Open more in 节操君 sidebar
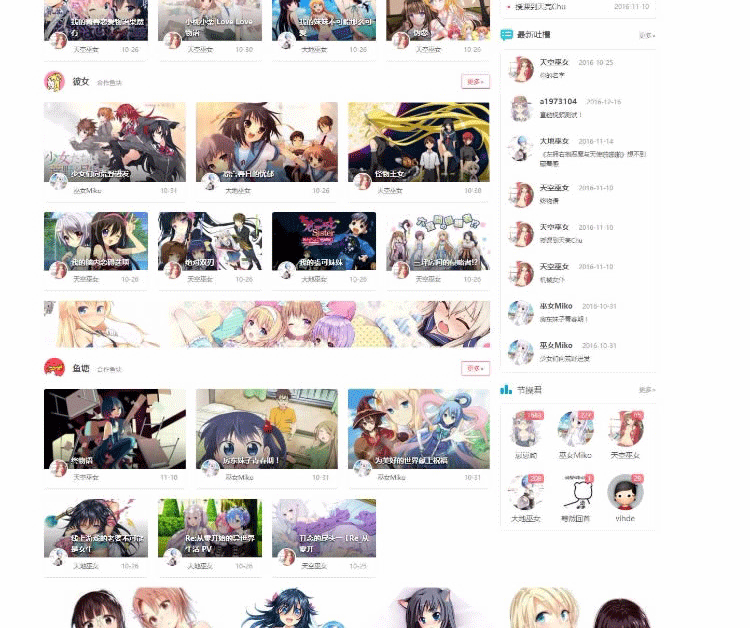Screen dimensions: 750x628 coord(647,390)
